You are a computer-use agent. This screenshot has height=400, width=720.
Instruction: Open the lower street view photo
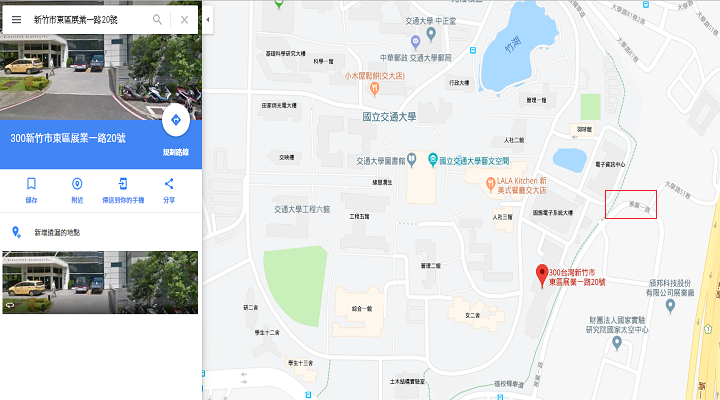100,282
